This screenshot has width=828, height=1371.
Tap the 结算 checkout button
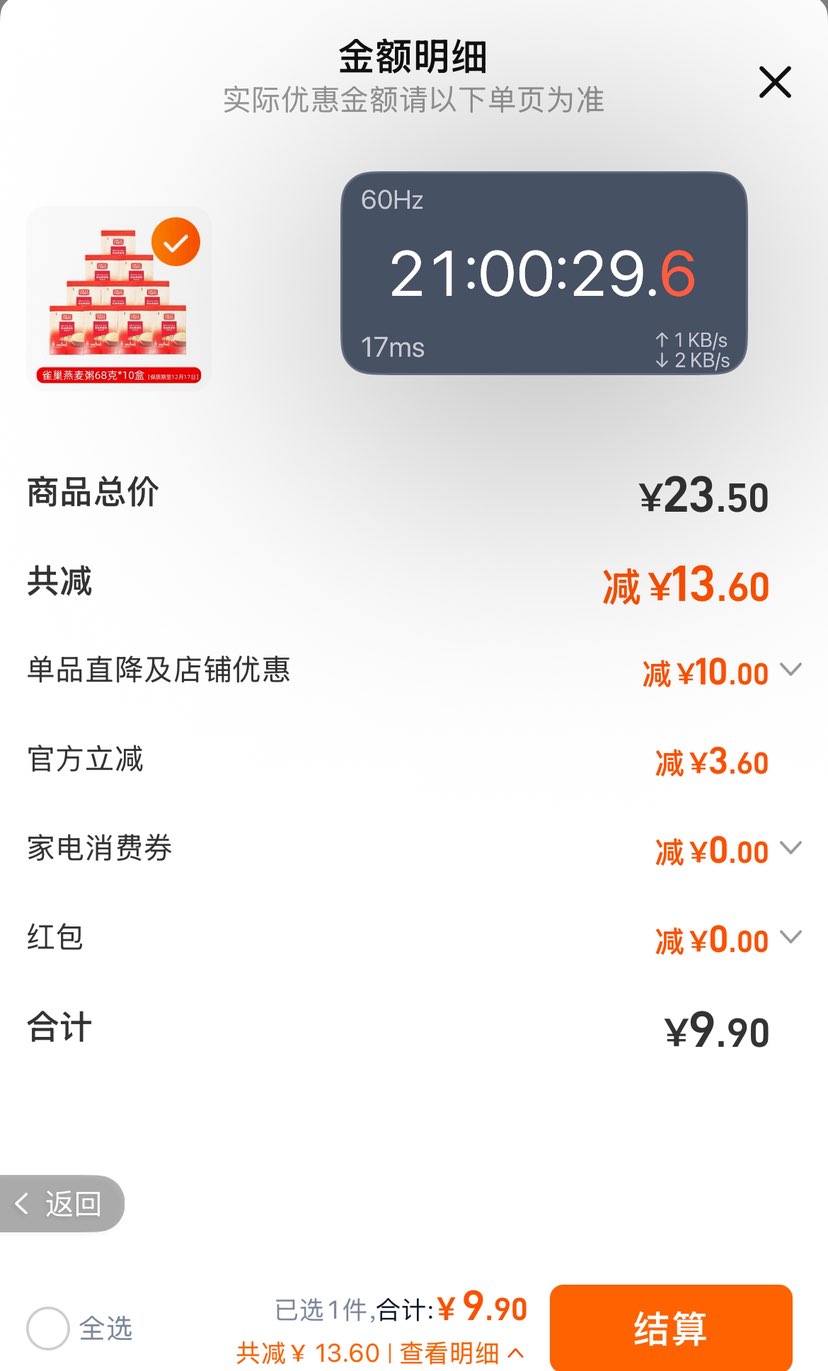point(670,1327)
